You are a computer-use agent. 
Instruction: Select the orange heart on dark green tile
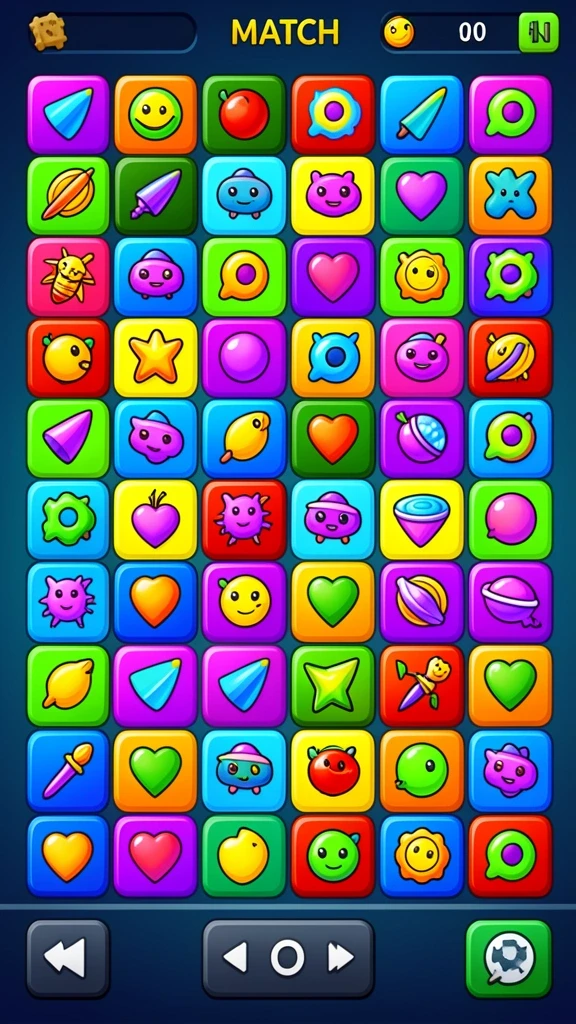click(x=332, y=438)
